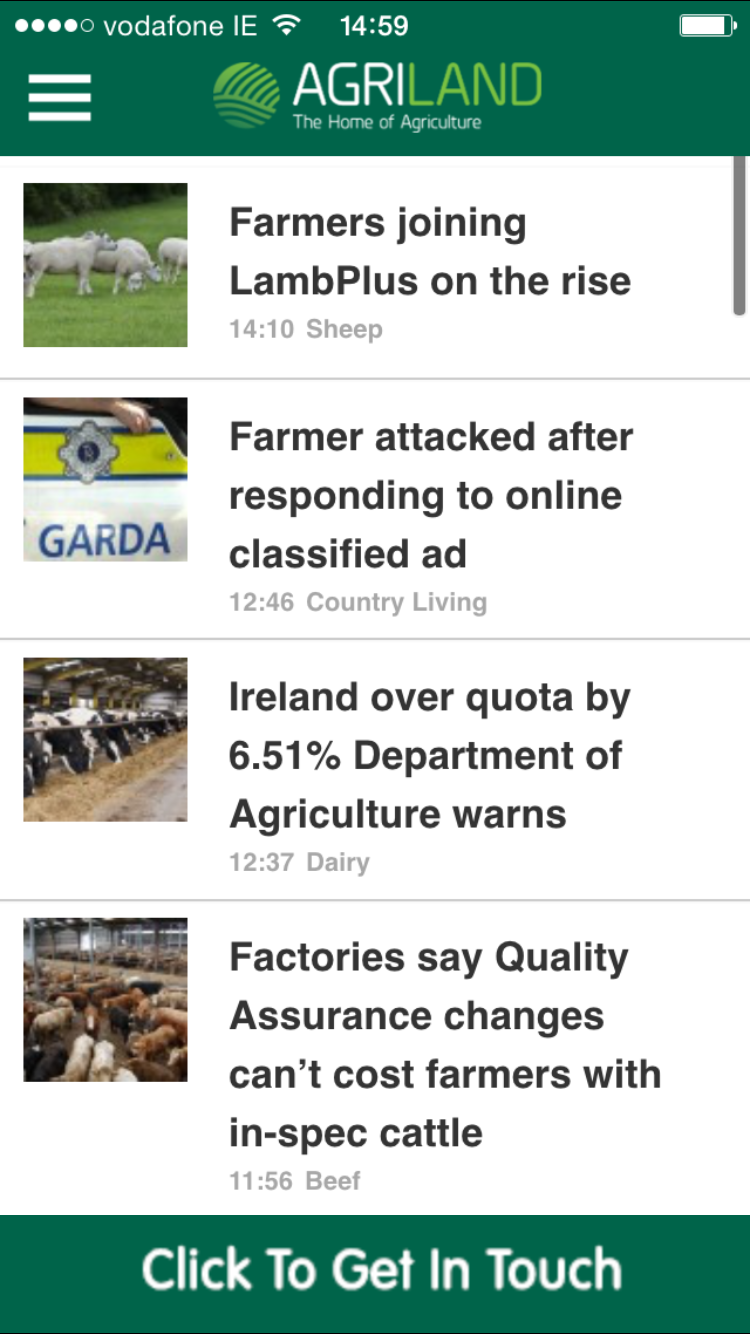This screenshot has height=1334, width=750.
Task: Tap the sheep photo thumbnail
Action: (105, 265)
